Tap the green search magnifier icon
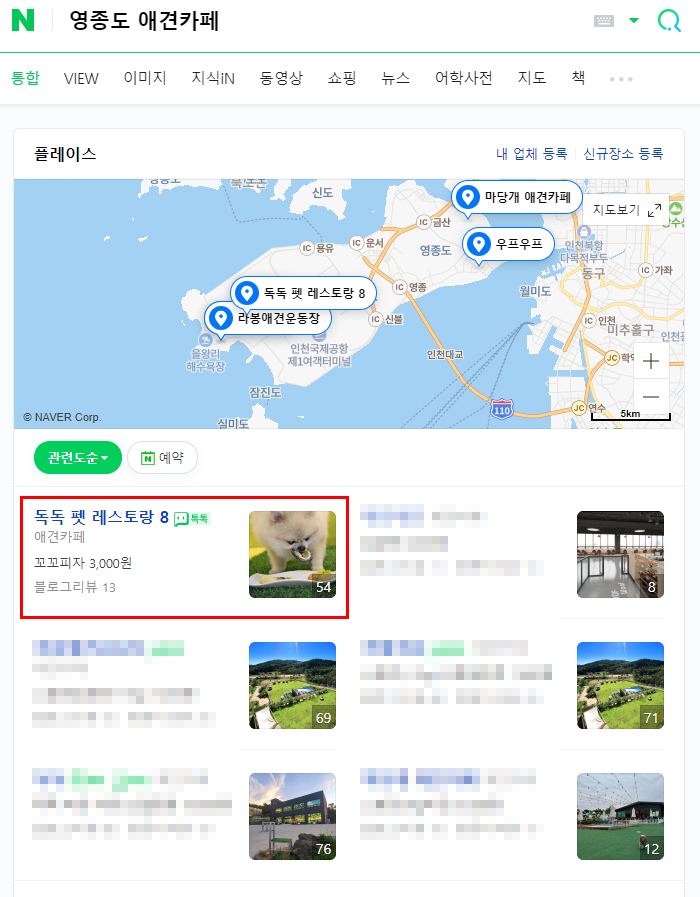Viewport: 700px width, 897px height. pyautogui.click(x=668, y=21)
